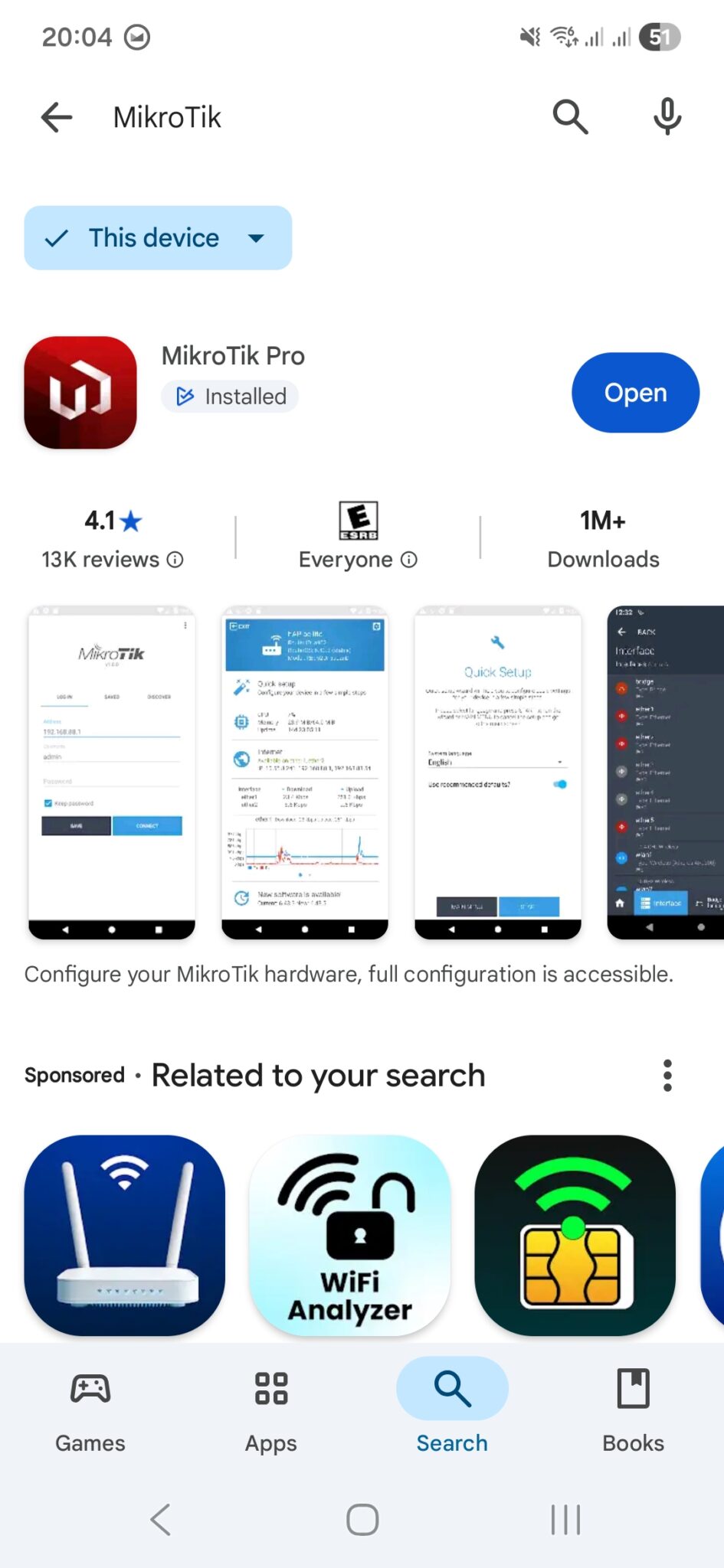Expand the This device filter chip
724x1568 pixels.
click(158, 238)
